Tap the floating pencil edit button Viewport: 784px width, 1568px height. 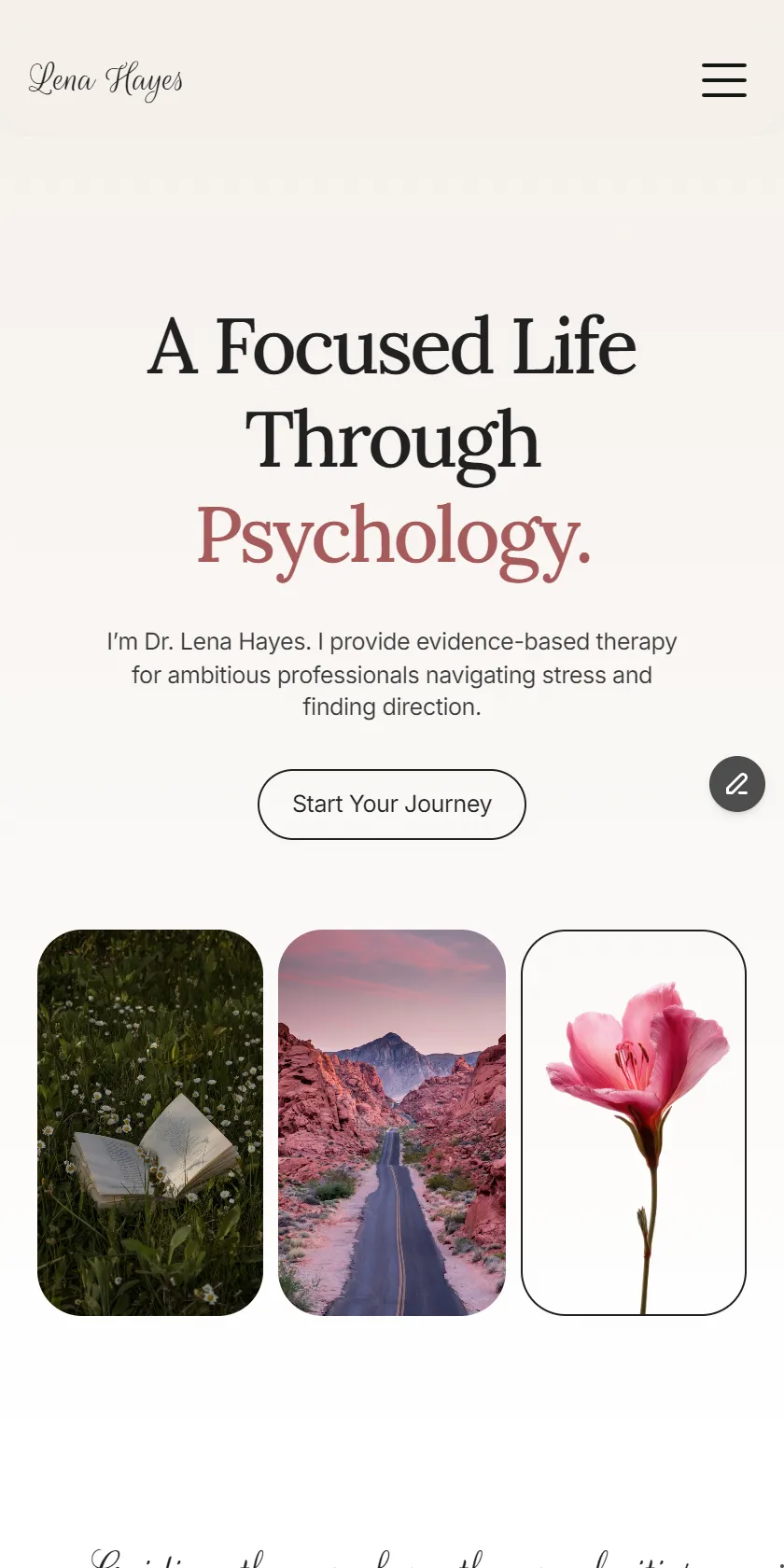[x=737, y=784]
